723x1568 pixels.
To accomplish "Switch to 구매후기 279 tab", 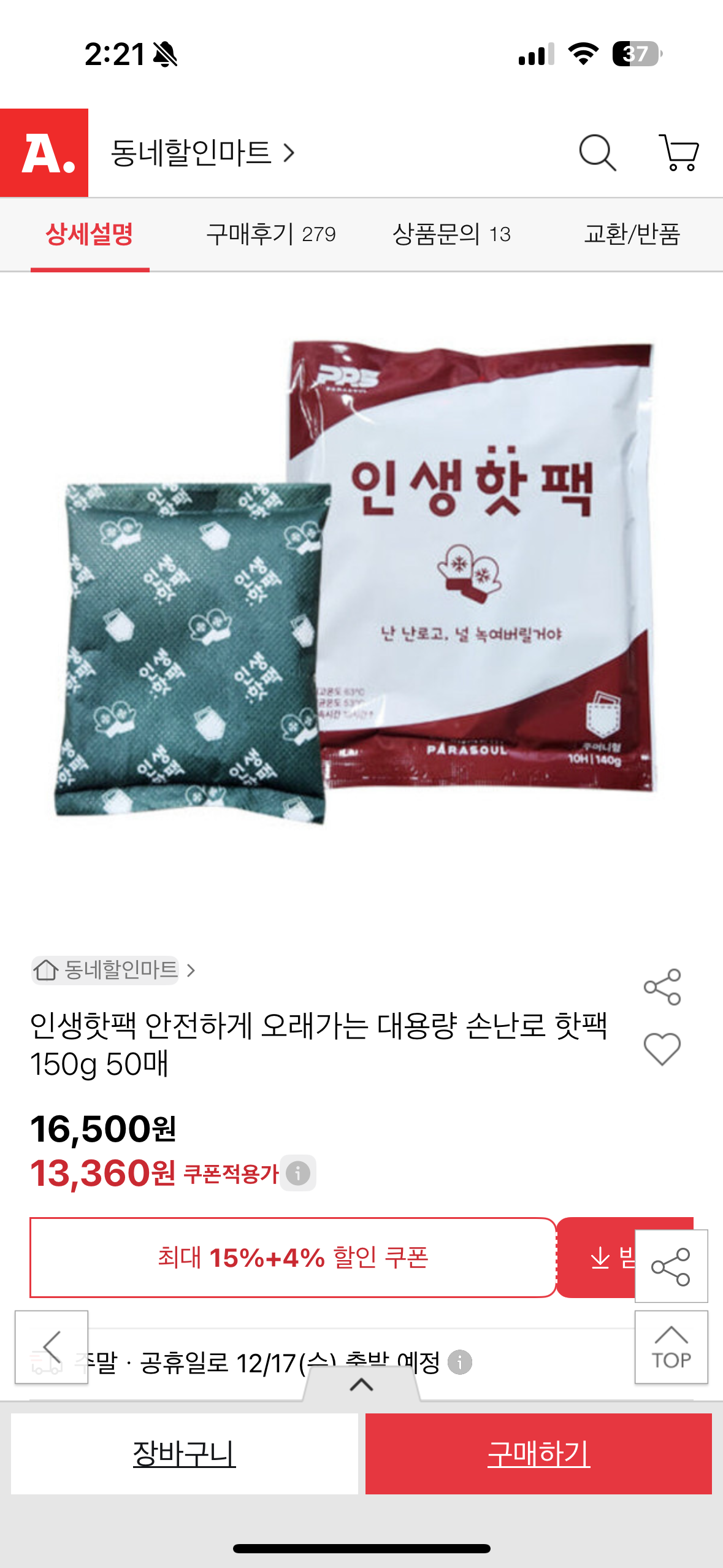I will click(x=270, y=234).
